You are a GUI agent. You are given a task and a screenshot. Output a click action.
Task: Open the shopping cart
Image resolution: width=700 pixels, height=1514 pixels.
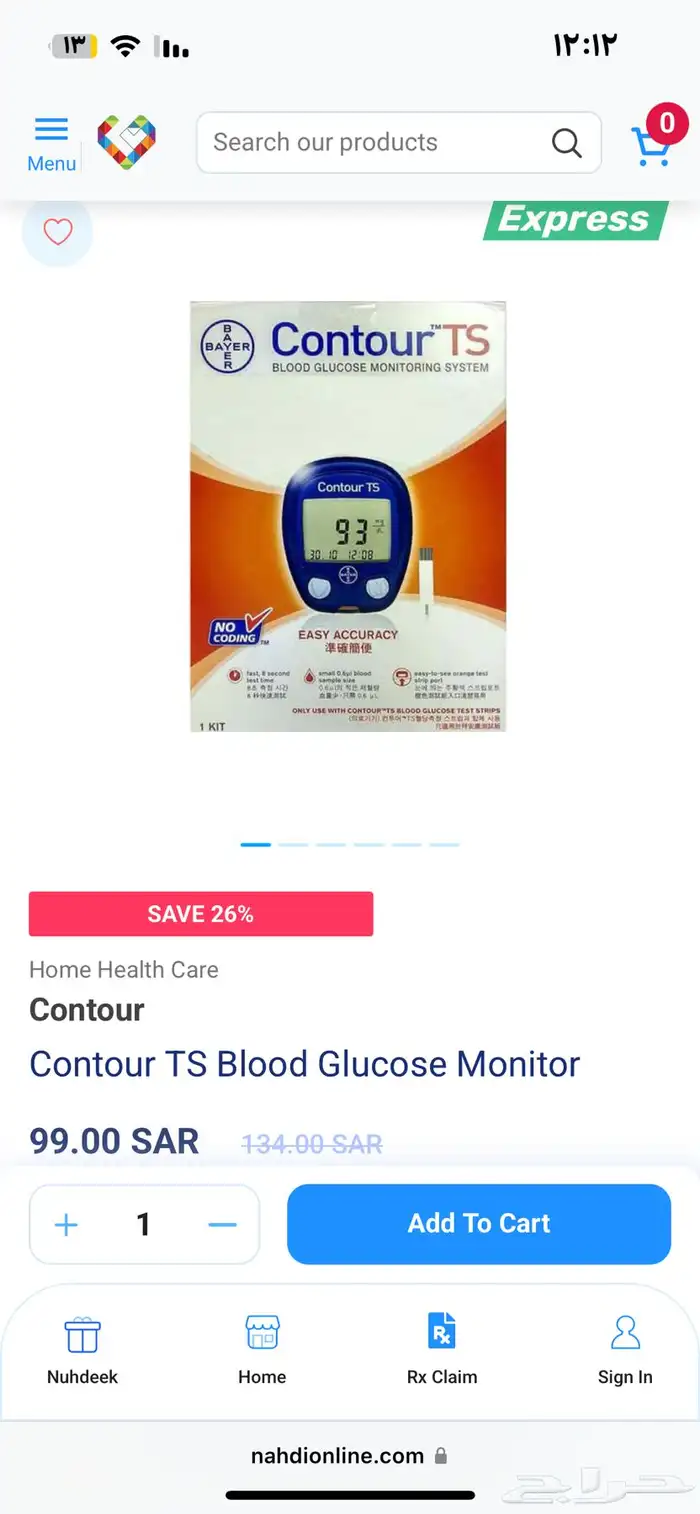click(x=653, y=144)
